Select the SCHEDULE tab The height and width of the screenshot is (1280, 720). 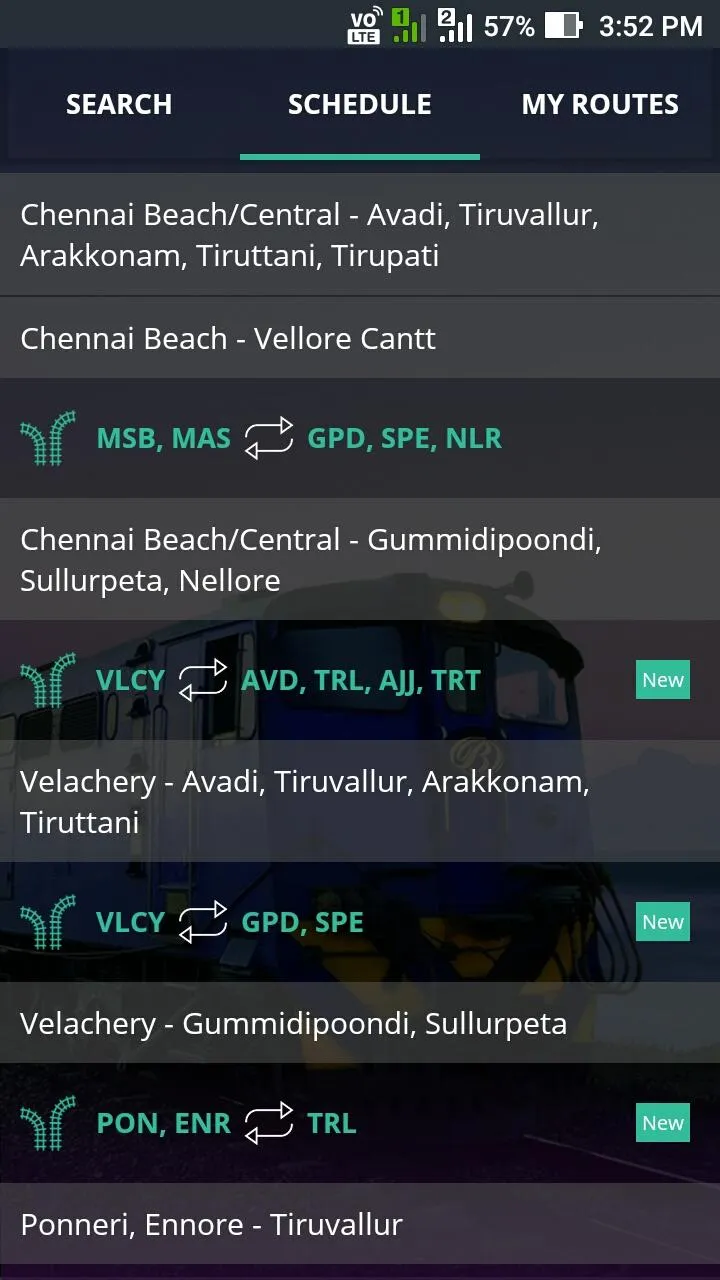pos(360,105)
